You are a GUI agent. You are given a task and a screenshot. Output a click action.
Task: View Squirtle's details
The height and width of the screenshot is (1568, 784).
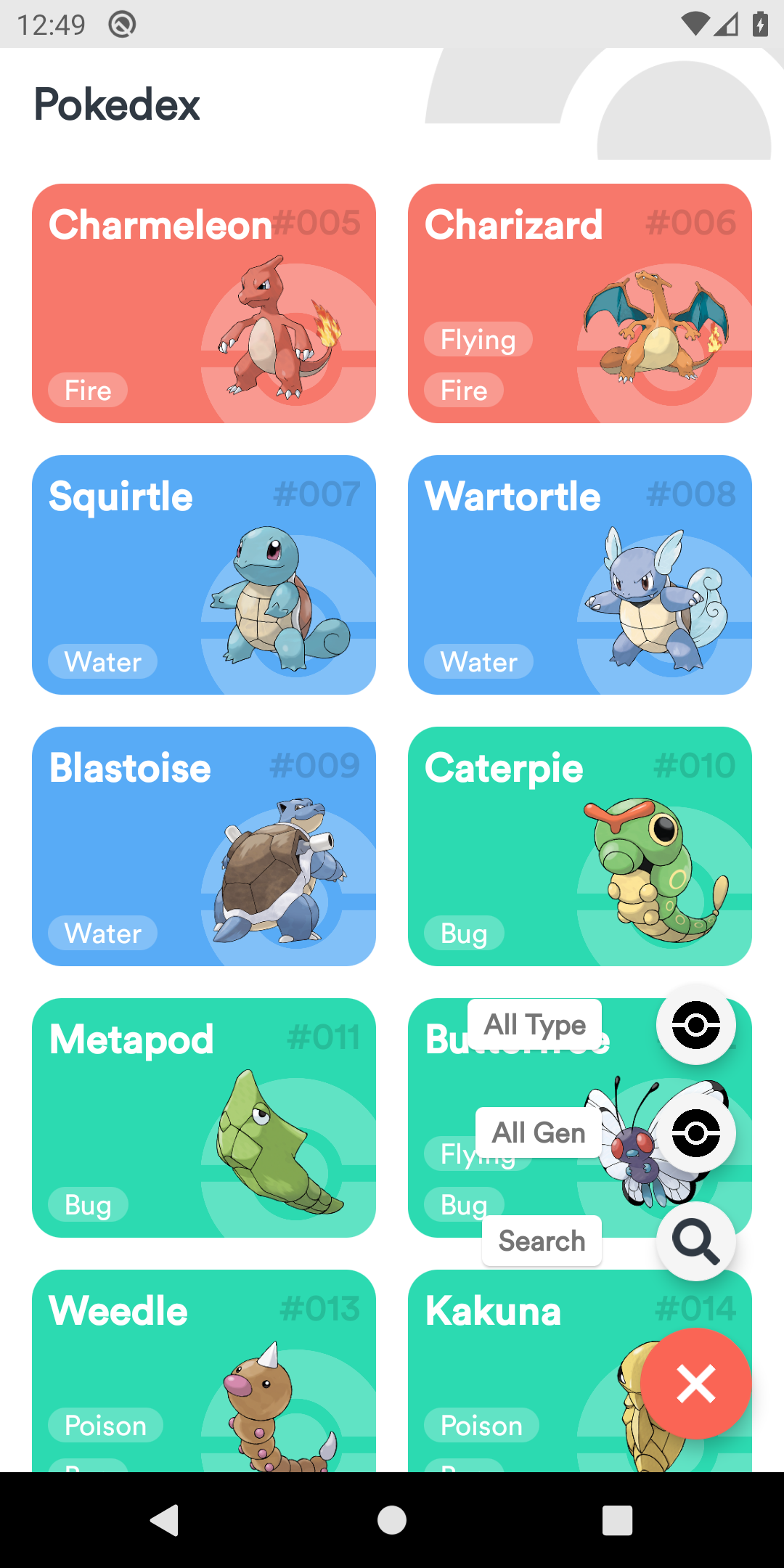[204, 575]
